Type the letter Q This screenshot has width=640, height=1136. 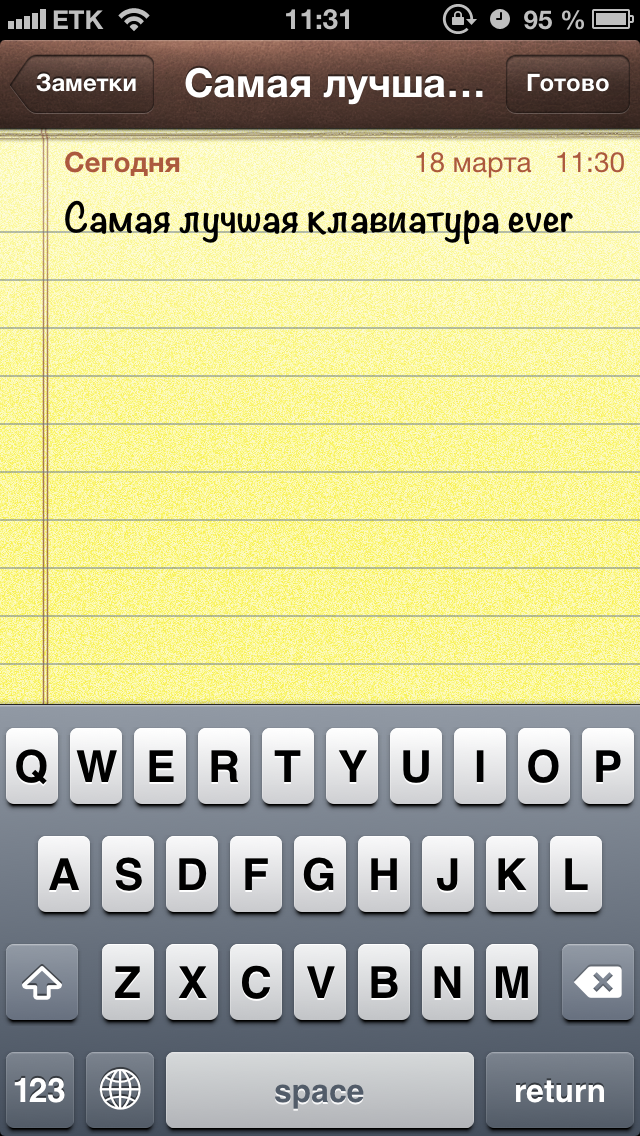point(32,767)
